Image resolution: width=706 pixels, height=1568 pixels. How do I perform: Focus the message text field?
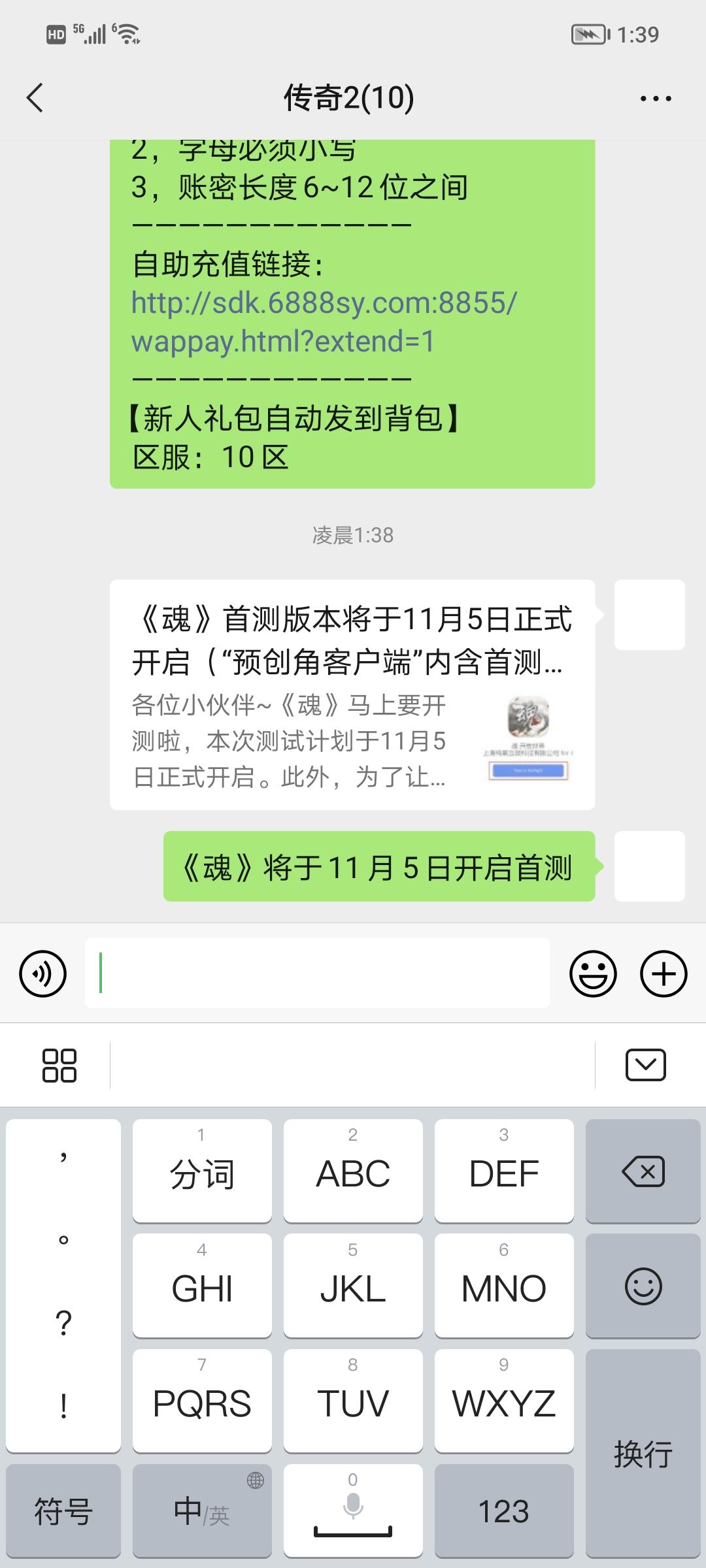point(317,973)
